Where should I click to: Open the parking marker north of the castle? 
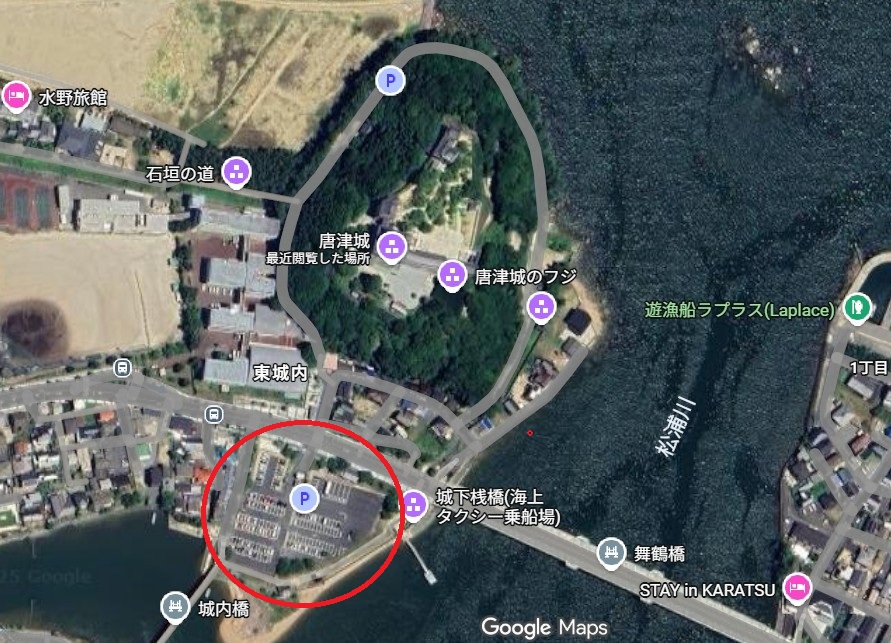pos(390,80)
